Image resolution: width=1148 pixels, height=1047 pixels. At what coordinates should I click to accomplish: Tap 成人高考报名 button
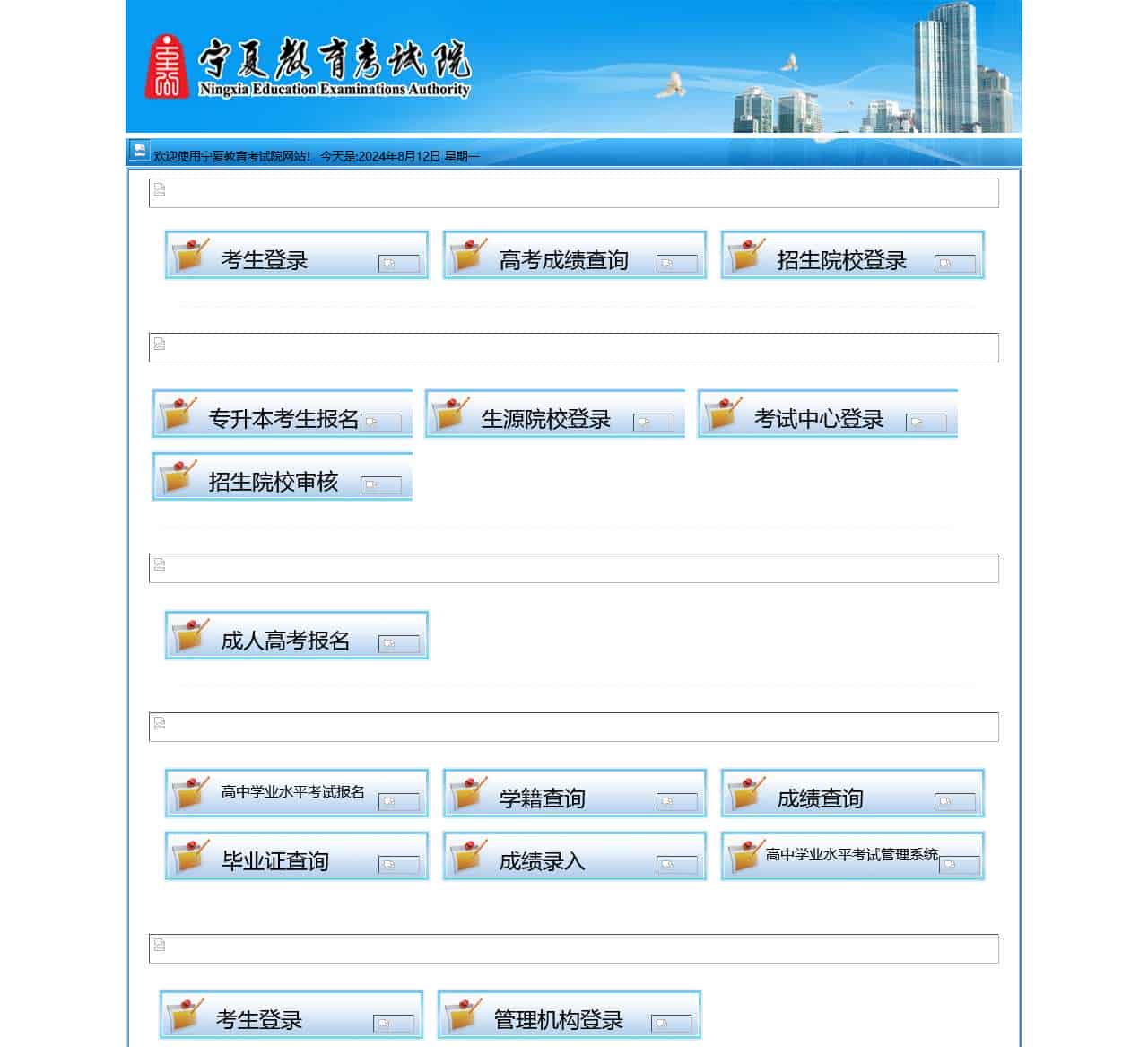coord(296,636)
